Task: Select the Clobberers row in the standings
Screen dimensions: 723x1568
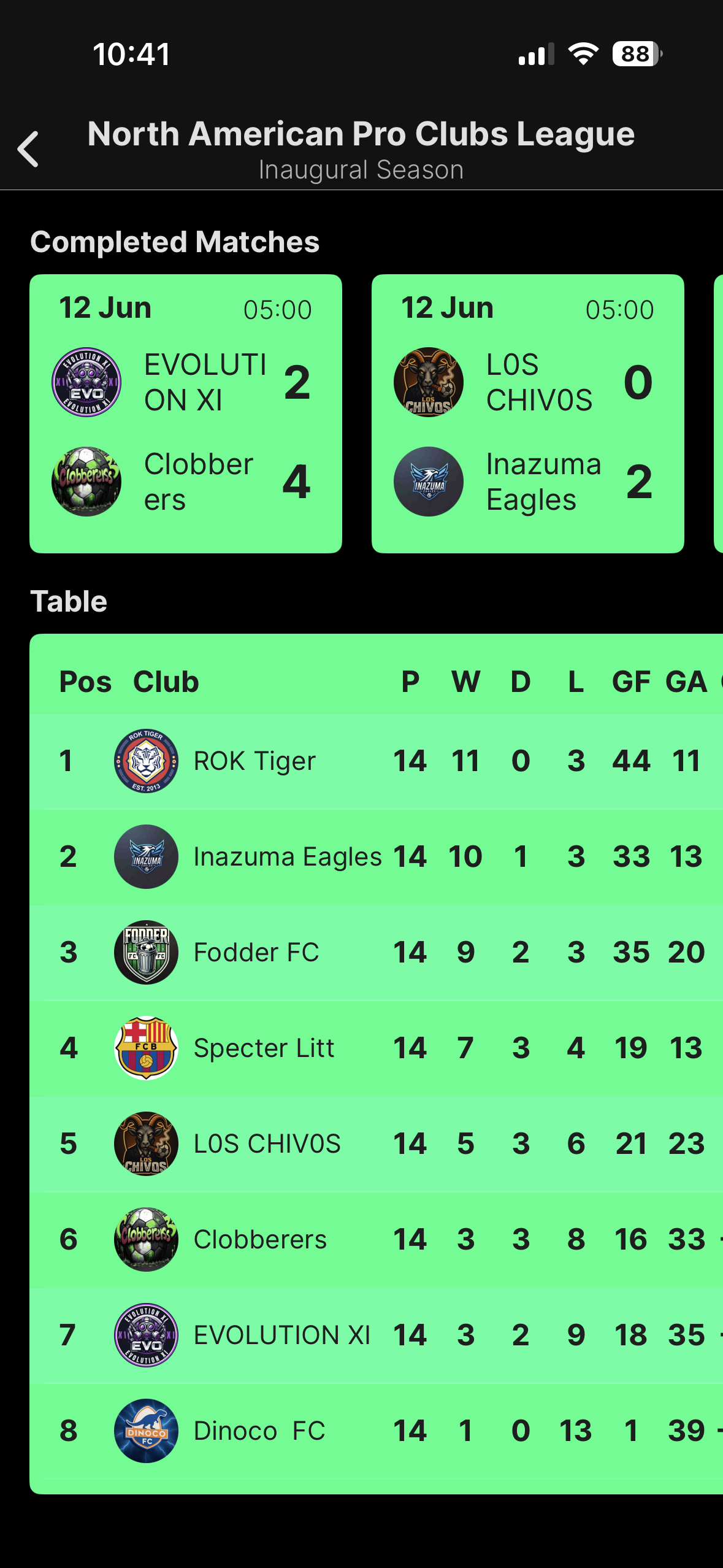Action: pos(260,1240)
